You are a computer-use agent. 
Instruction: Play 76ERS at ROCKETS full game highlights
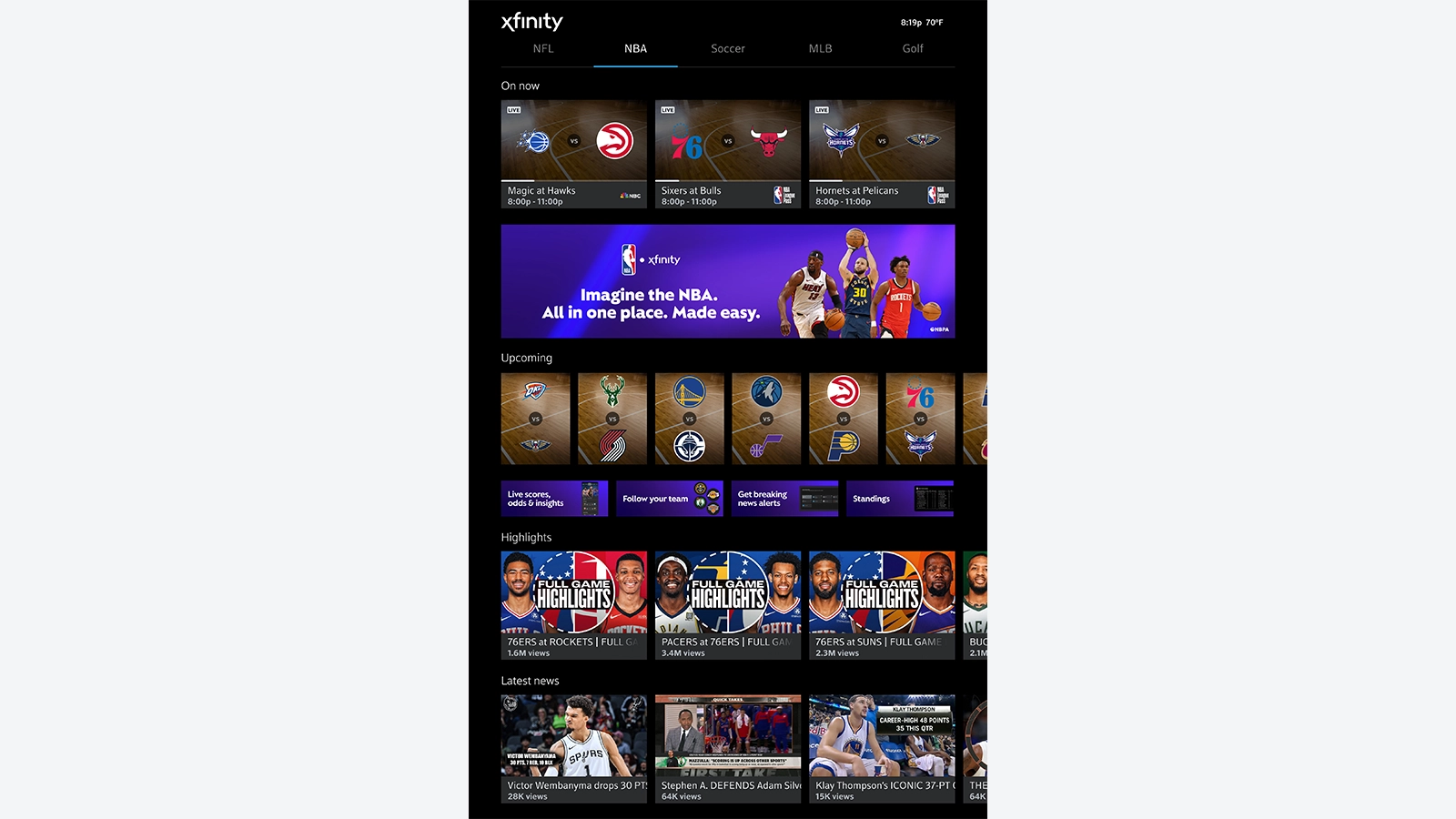point(573,605)
